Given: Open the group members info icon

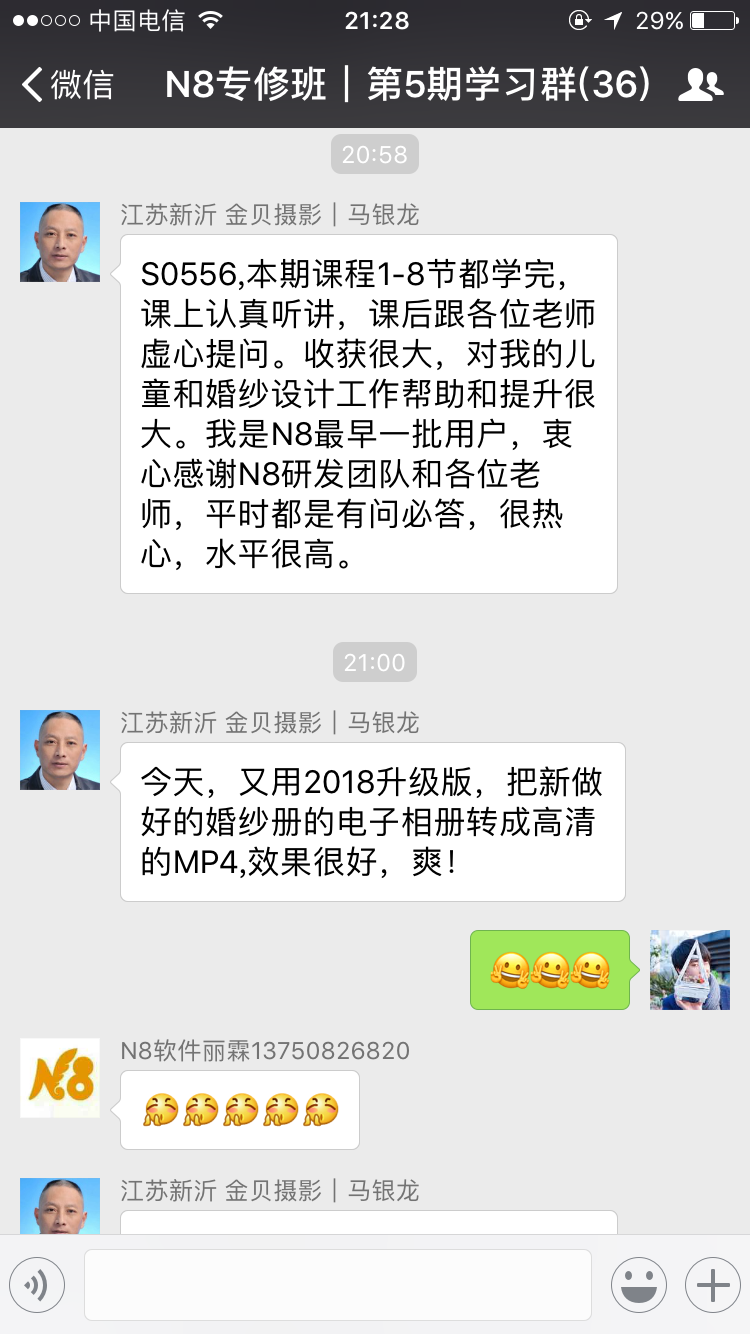Looking at the screenshot, I should (700, 85).
